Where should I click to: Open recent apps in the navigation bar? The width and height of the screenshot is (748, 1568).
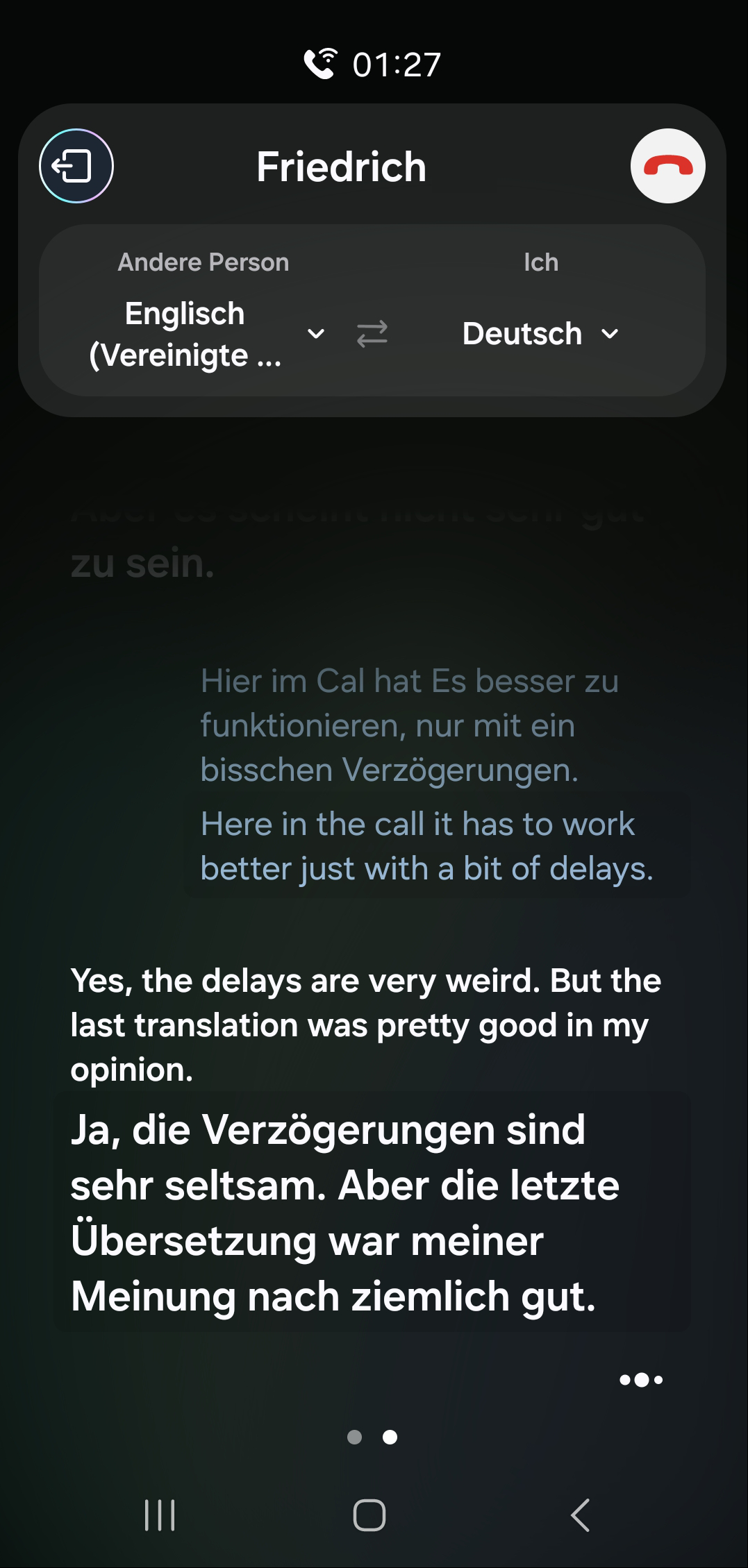click(160, 1515)
